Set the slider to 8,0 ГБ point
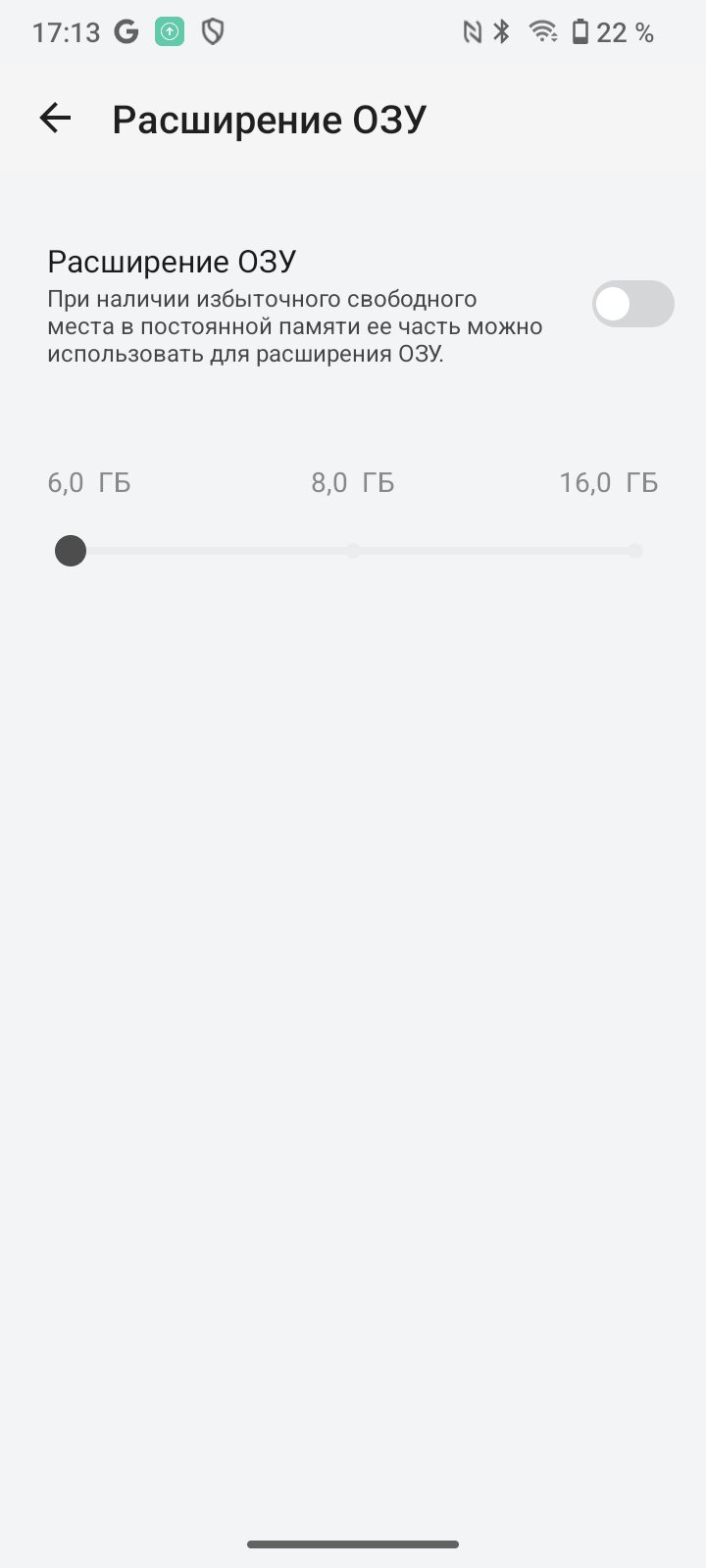 click(353, 551)
